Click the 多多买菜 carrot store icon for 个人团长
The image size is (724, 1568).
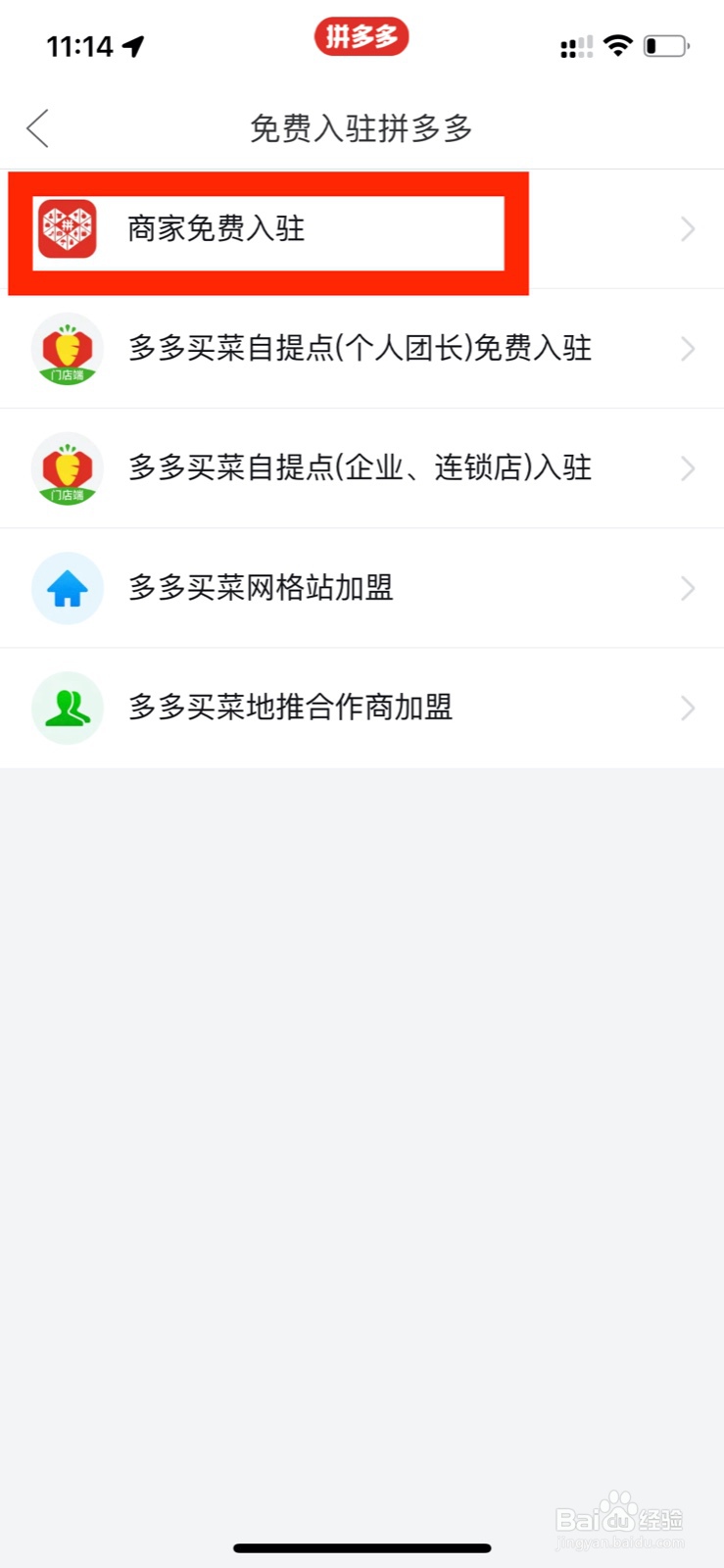coord(67,349)
